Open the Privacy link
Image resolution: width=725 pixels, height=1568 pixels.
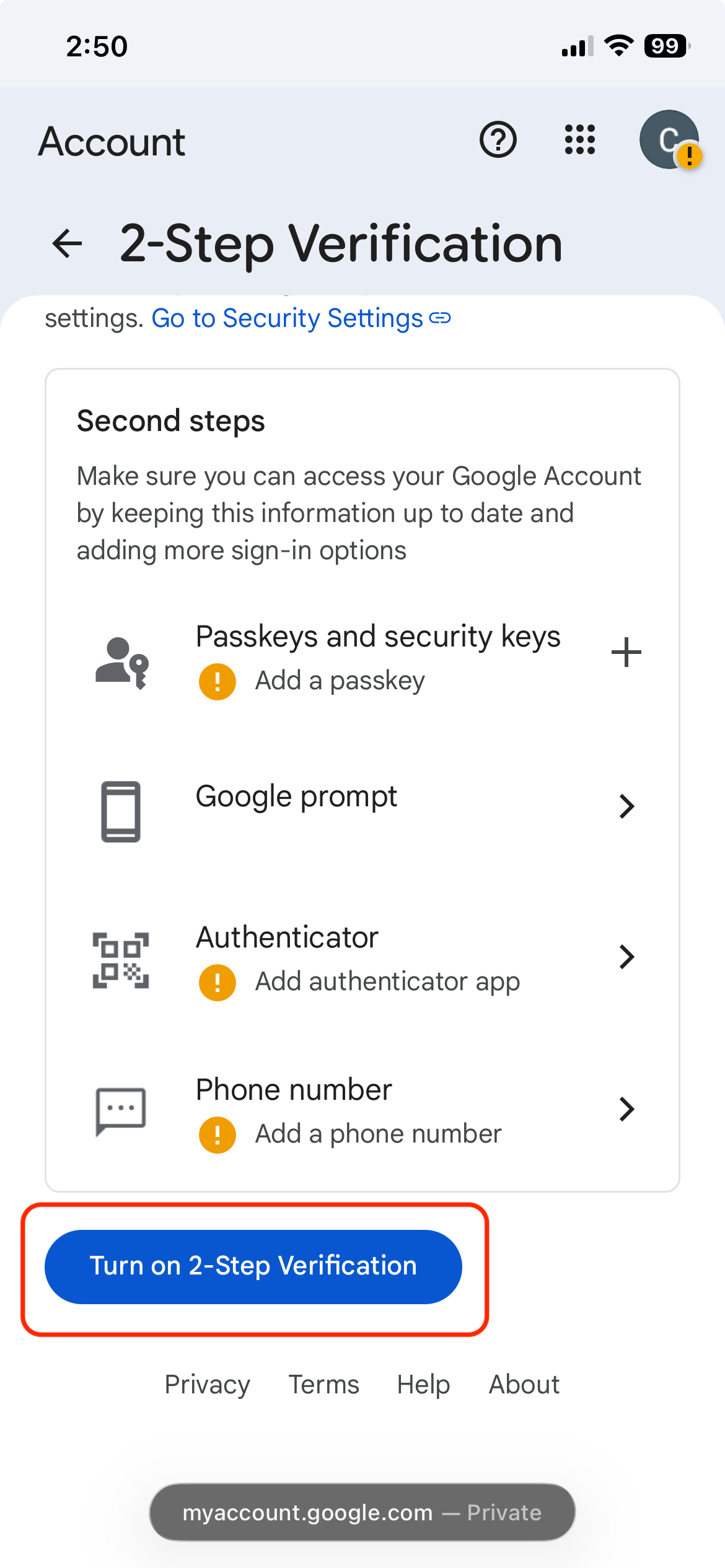tap(207, 1384)
